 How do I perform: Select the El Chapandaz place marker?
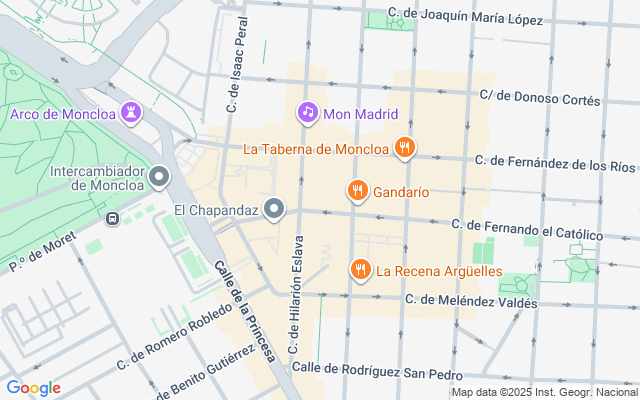point(275,209)
